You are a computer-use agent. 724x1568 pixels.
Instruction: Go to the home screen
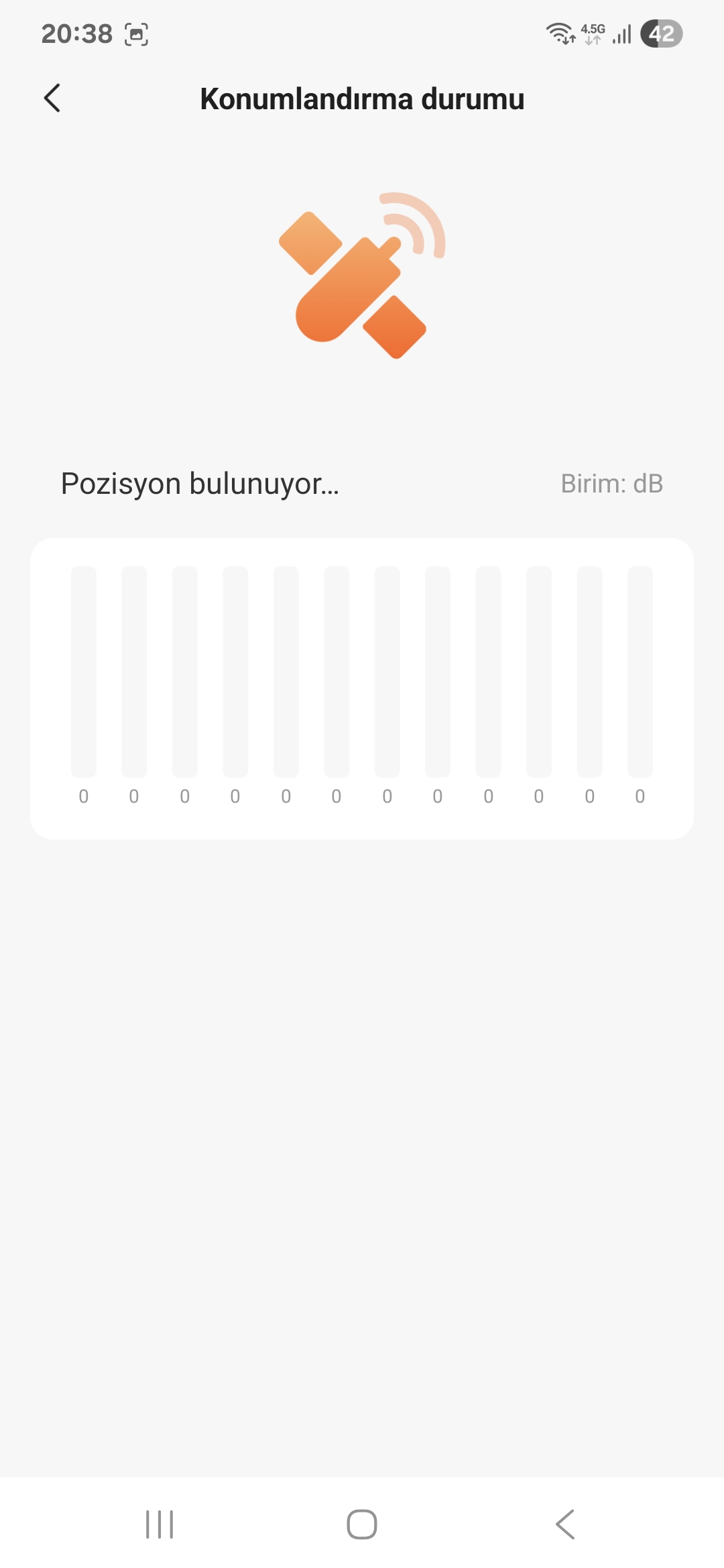click(362, 1524)
